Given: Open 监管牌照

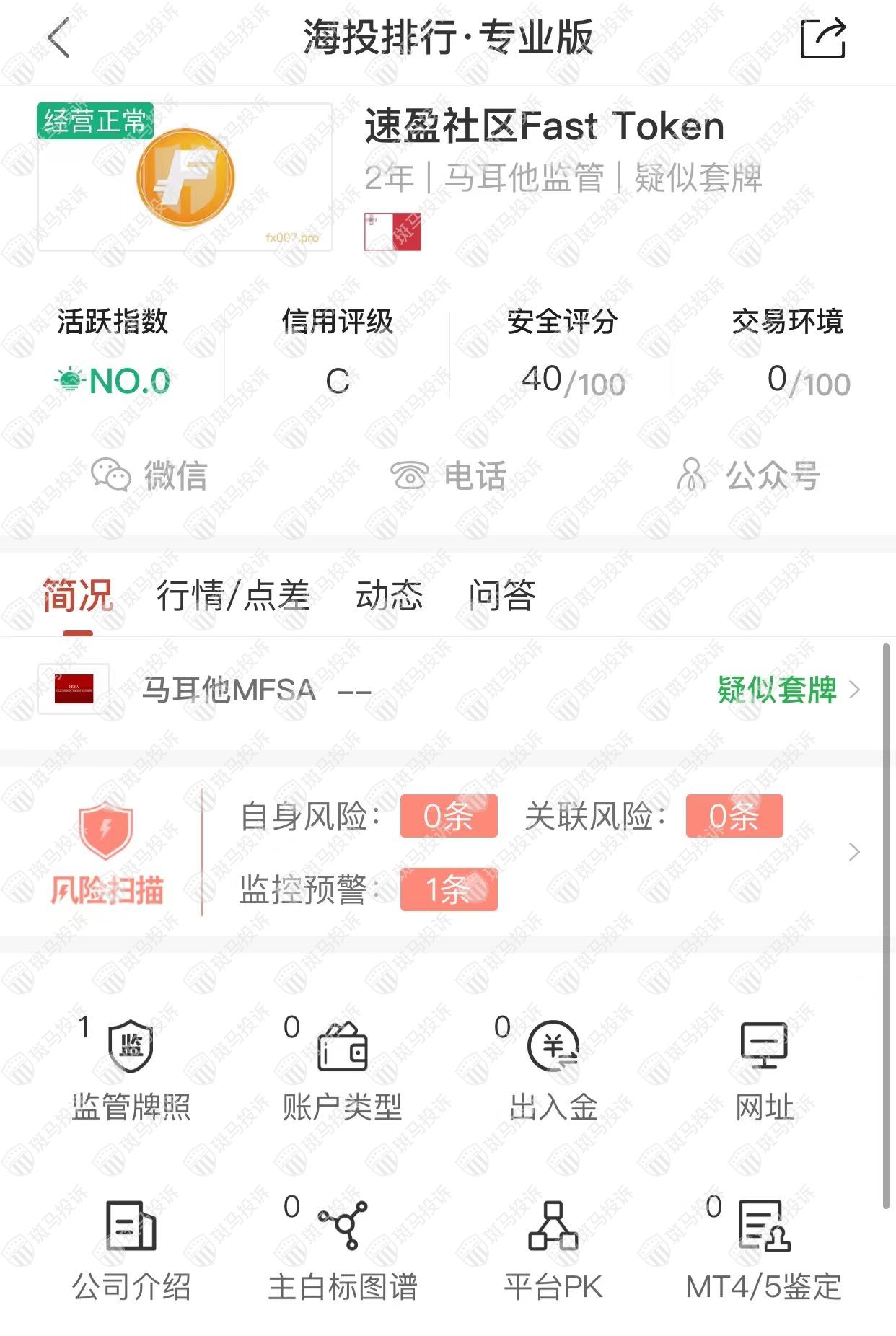Looking at the screenshot, I should [131, 1069].
